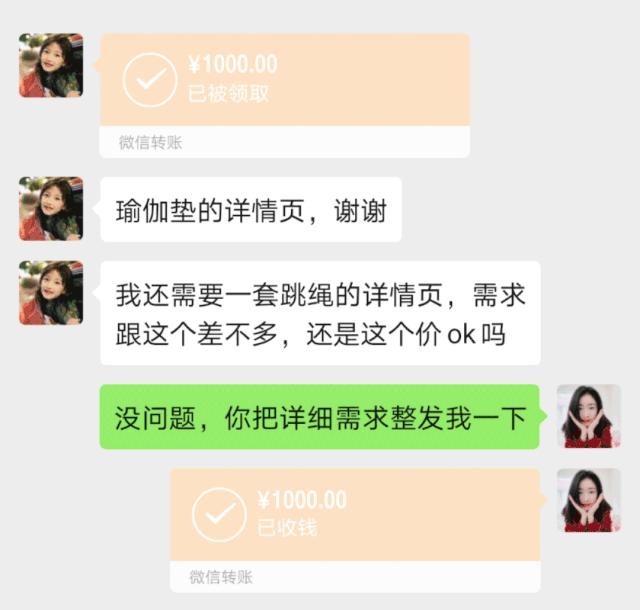Image resolution: width=640 pixels, height=610 pixels.
Task: Tap your own avatar beside the 没问题 message
Action: click(588, 416)
